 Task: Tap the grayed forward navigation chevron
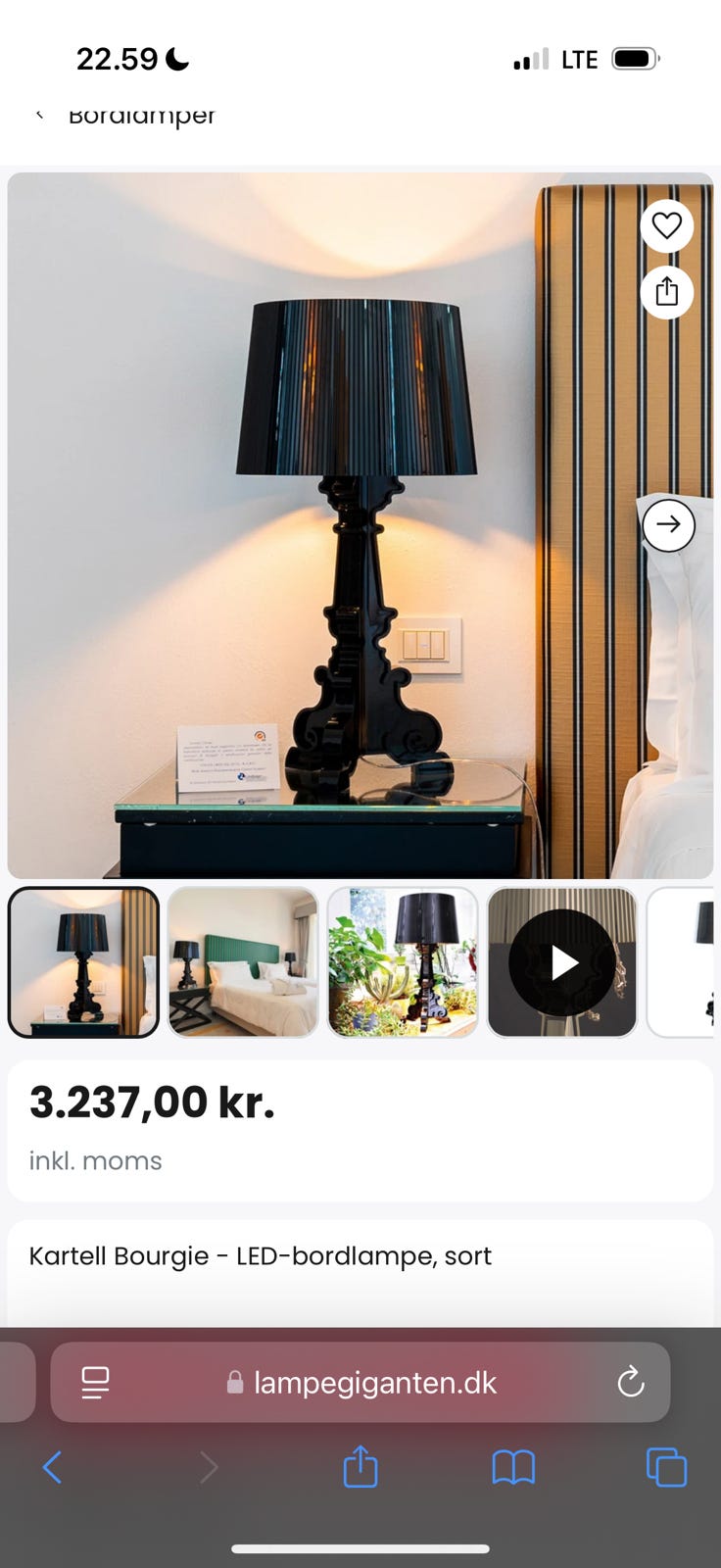[x=208, y=1467]
